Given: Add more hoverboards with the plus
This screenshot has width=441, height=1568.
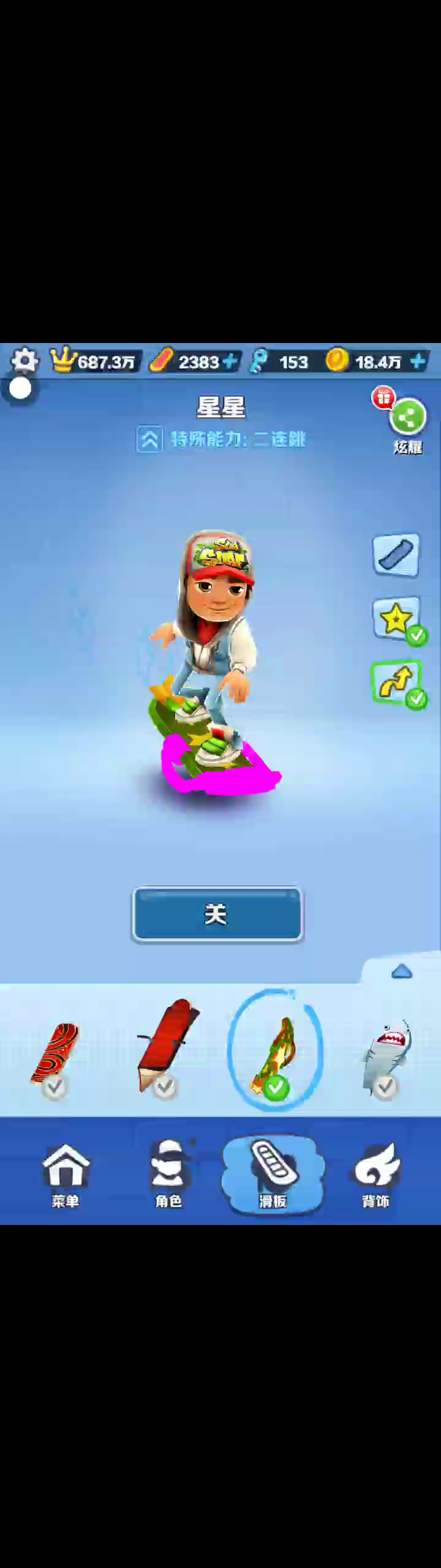Looking at the screenshot, I should point(230,361).
